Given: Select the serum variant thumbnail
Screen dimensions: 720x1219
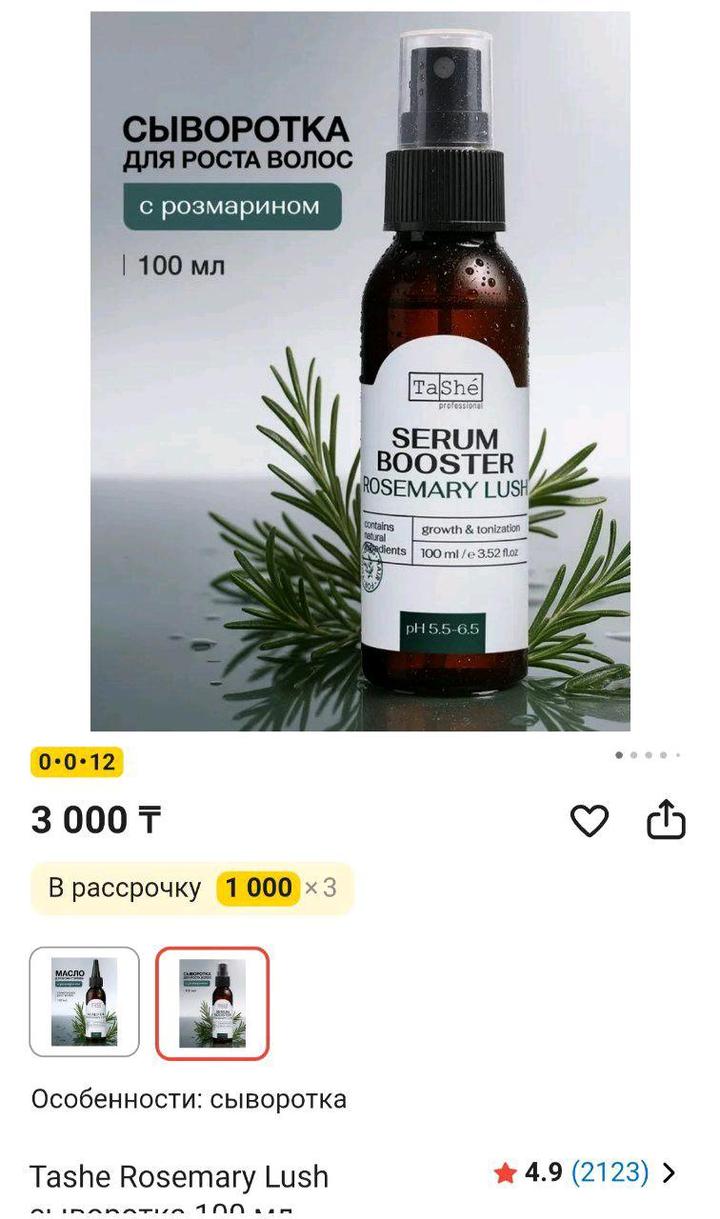Looking at the screenshot, I should (212, 1002).
